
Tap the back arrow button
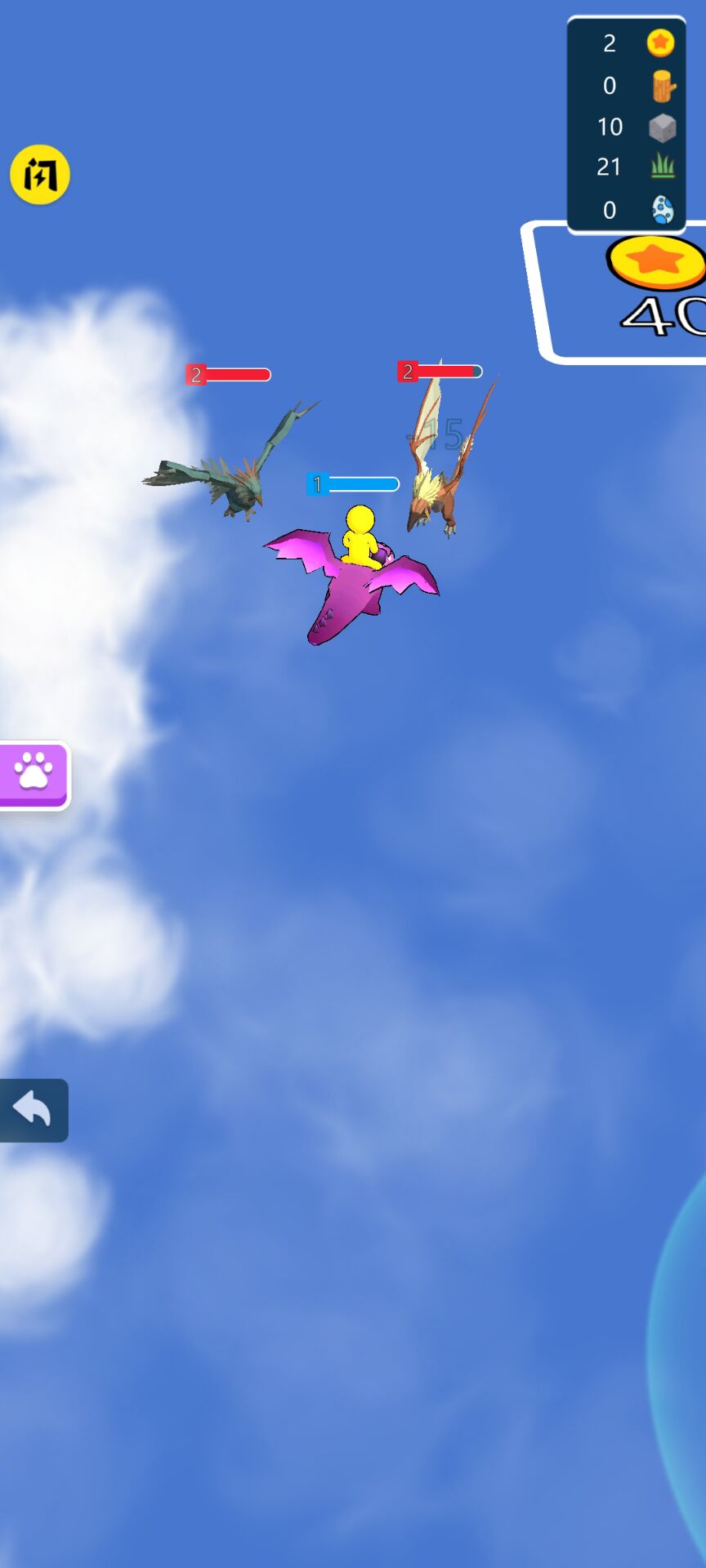pyautogui.click(x=33, y=1110)
